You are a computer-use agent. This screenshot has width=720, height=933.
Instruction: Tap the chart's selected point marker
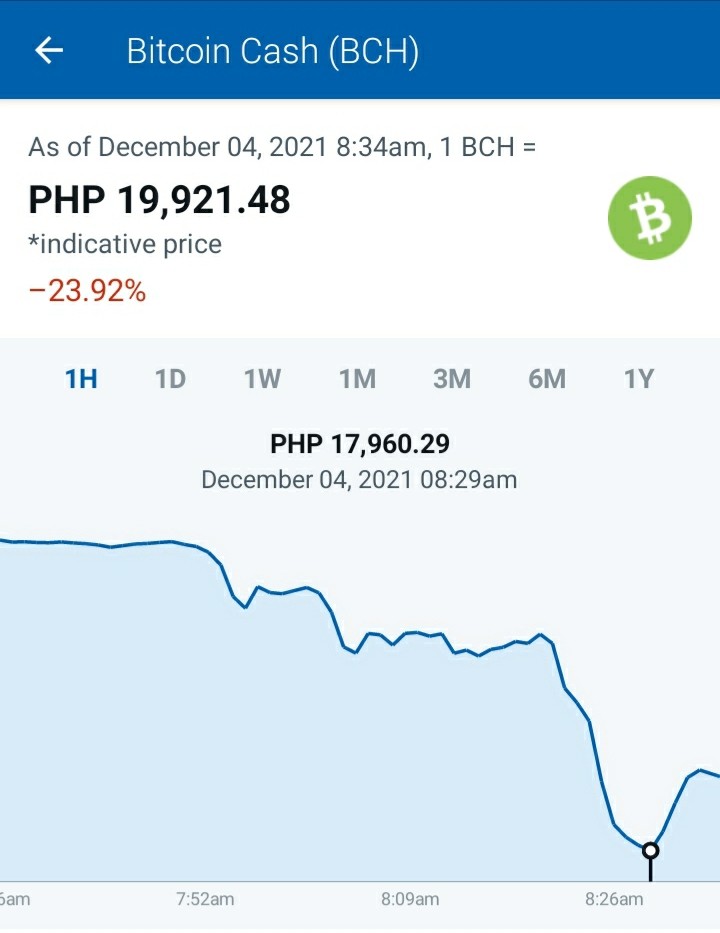pyautogui.click(x=650, y=851)
